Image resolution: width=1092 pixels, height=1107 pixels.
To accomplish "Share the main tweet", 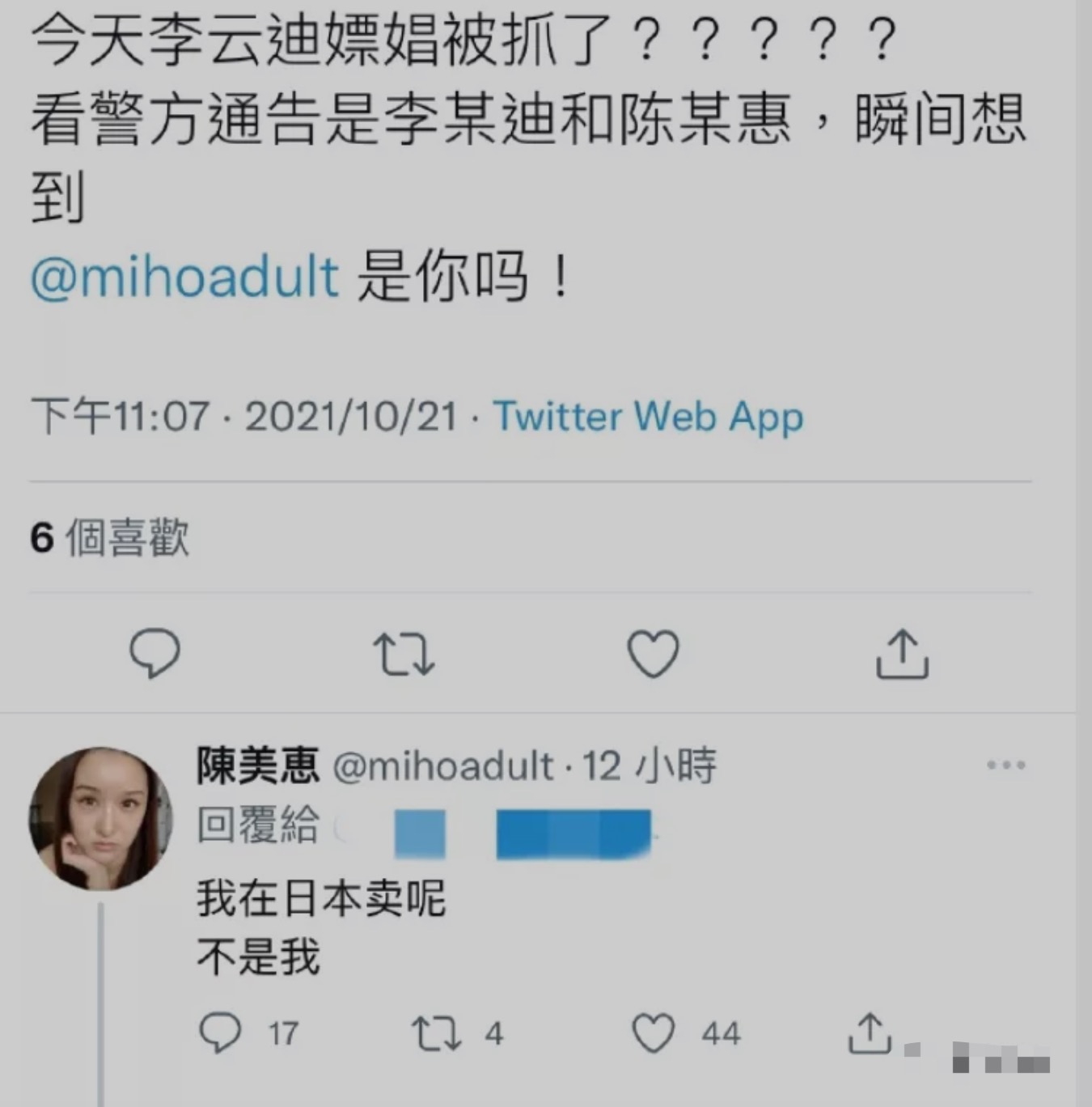I will [902, 653].
